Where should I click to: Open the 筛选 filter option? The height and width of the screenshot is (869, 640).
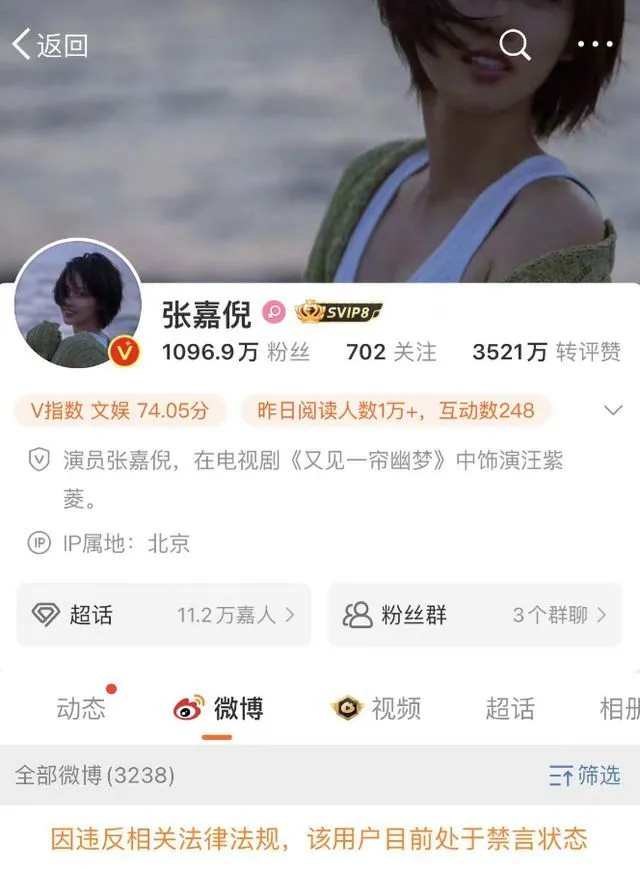pos(585,775)
